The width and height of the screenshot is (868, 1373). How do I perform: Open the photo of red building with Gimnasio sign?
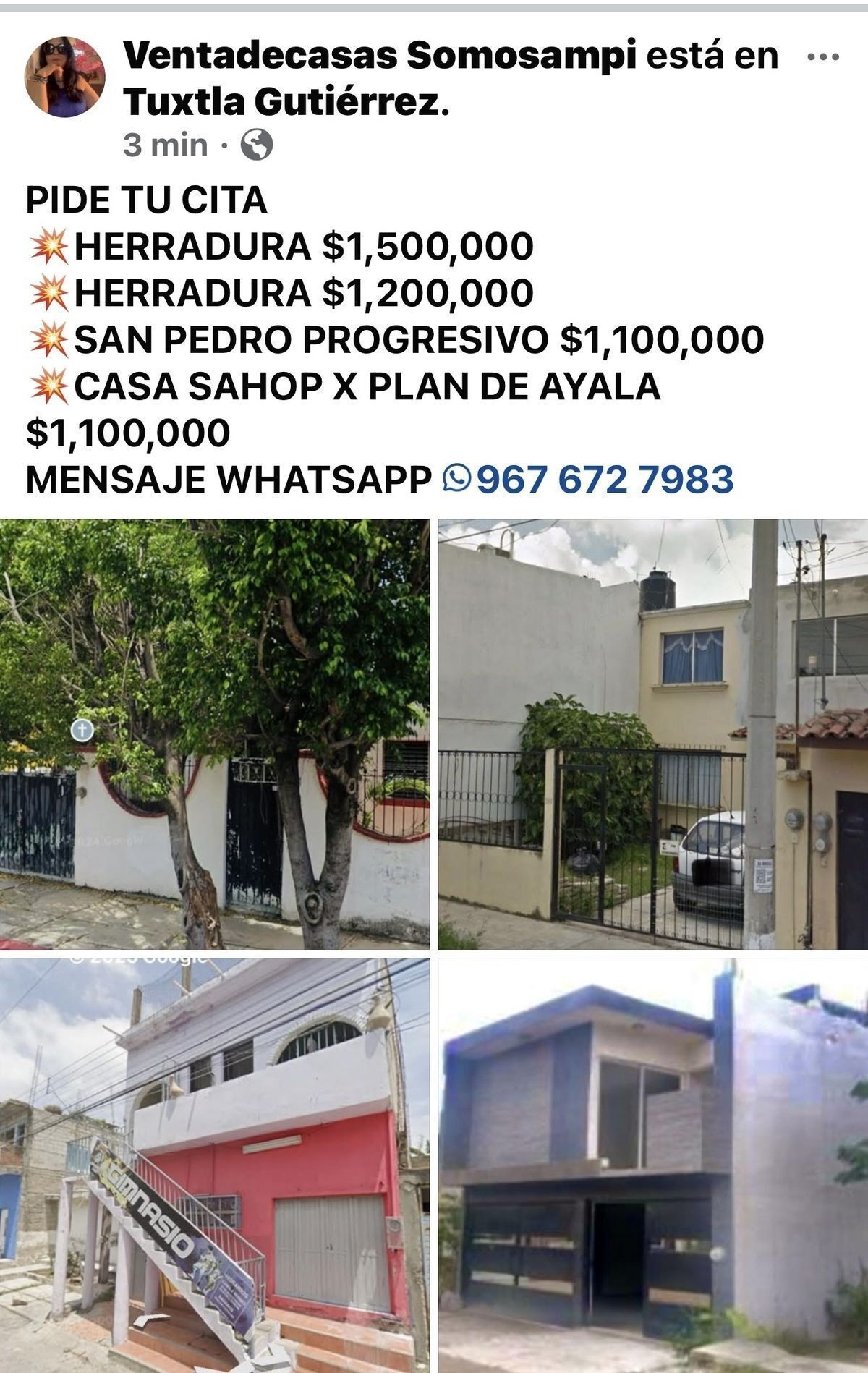[x=214, y=1165]
